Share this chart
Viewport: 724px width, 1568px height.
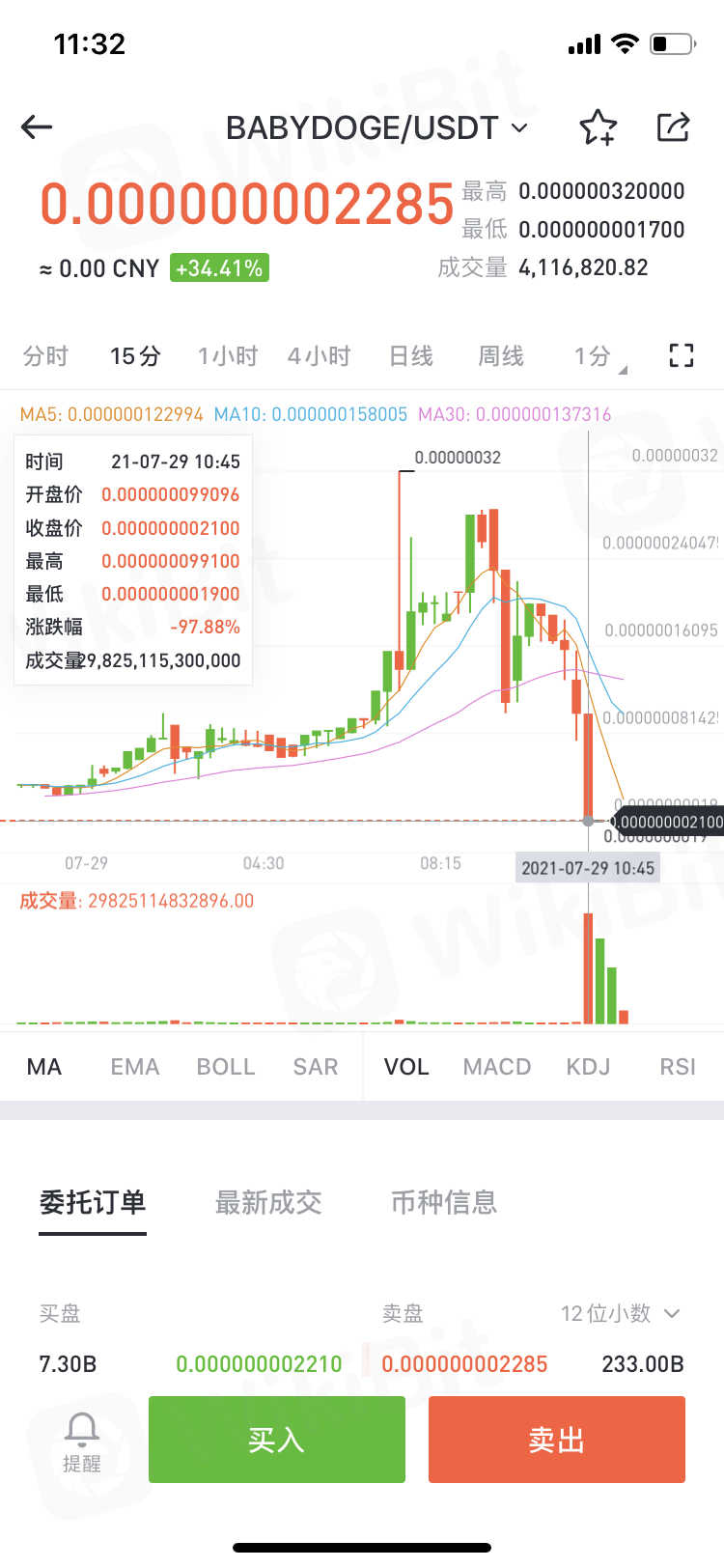(673, 126)
